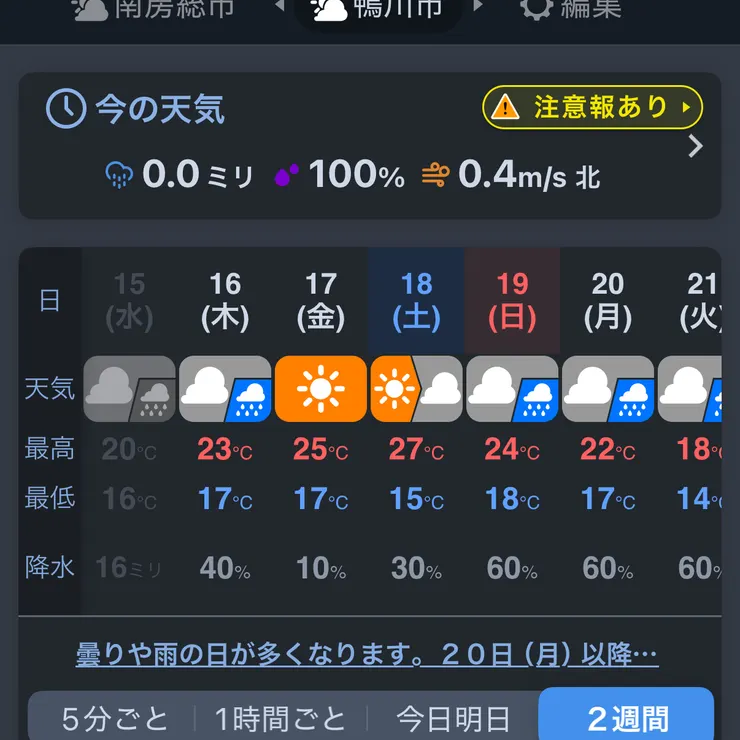Go to the next location arrow

point(478,6)
